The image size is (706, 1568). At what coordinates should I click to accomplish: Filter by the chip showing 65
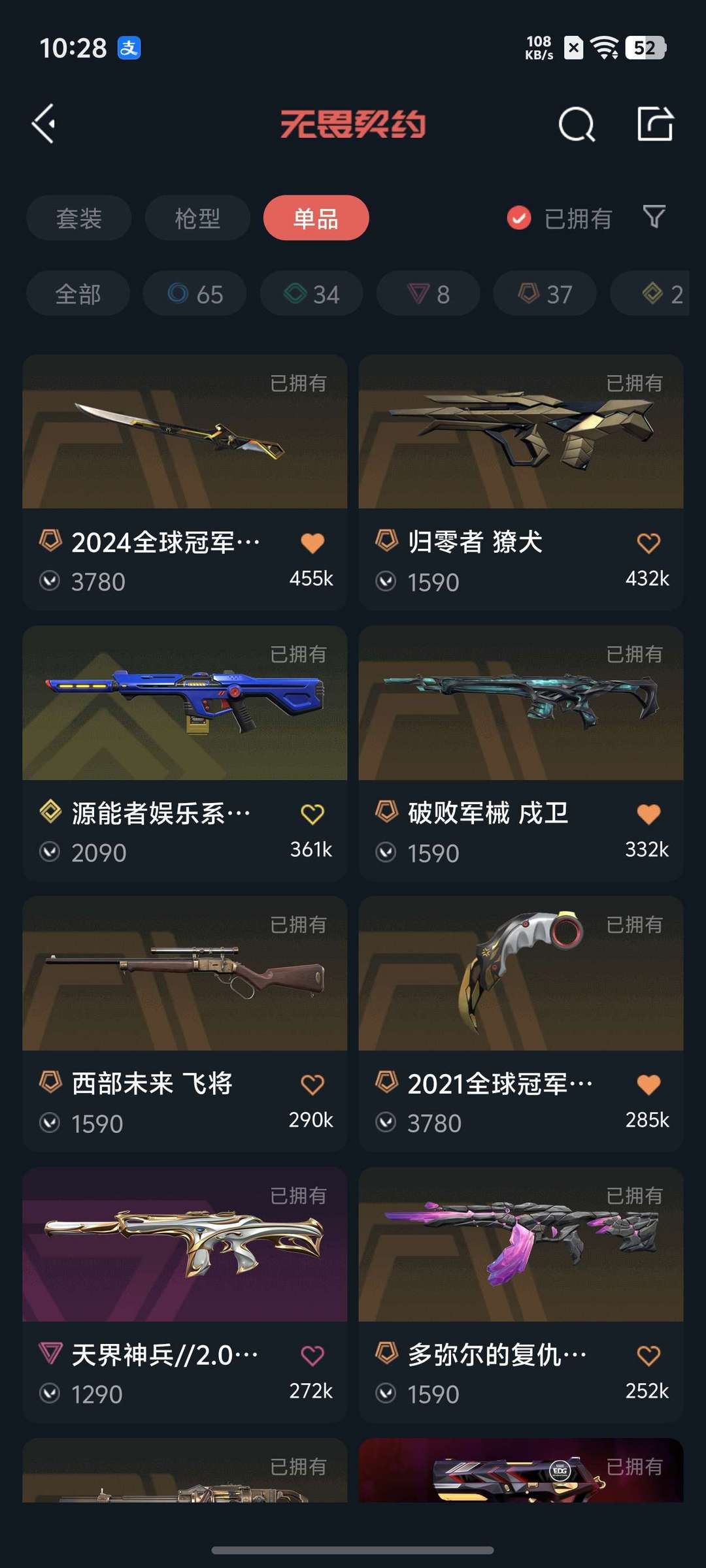(195, 294)
